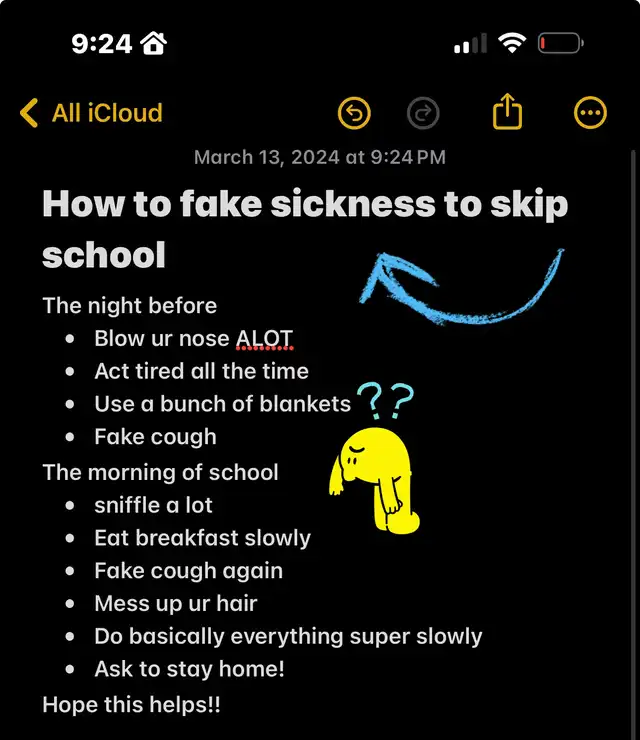
Task: Share this note
Action: pyautogui.click(x=508, y=112)
